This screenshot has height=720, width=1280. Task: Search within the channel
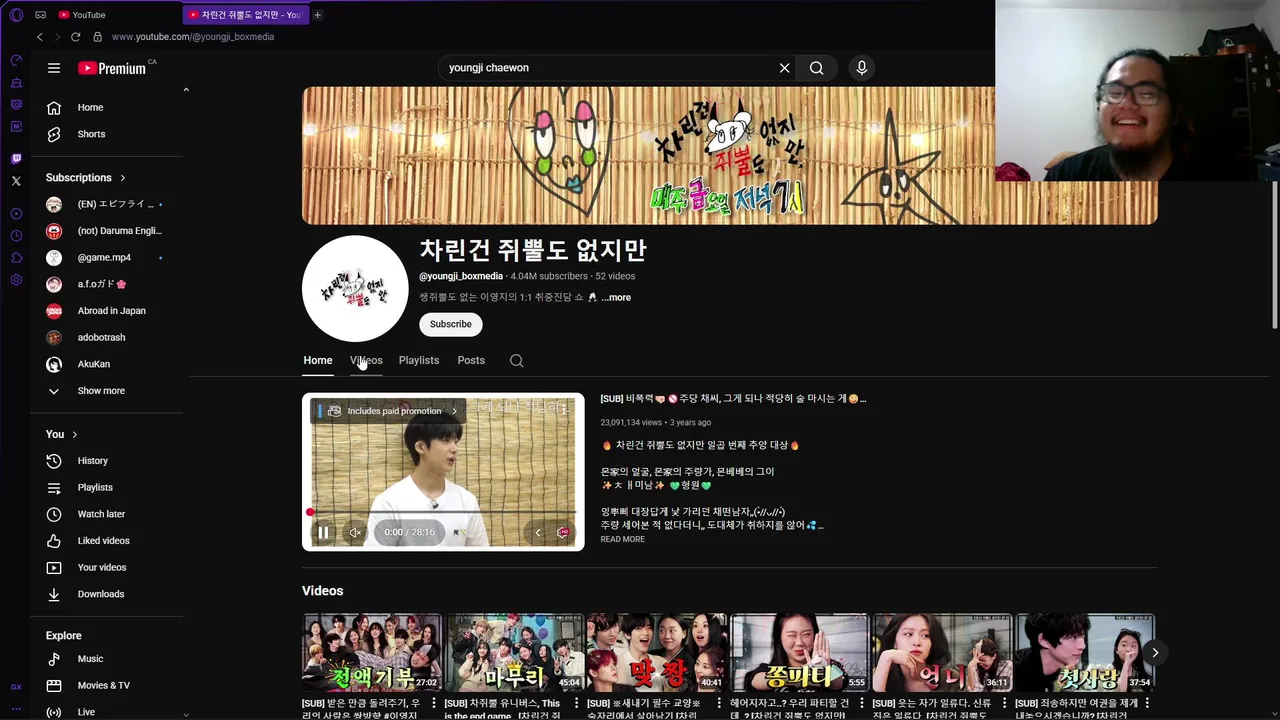516,360
